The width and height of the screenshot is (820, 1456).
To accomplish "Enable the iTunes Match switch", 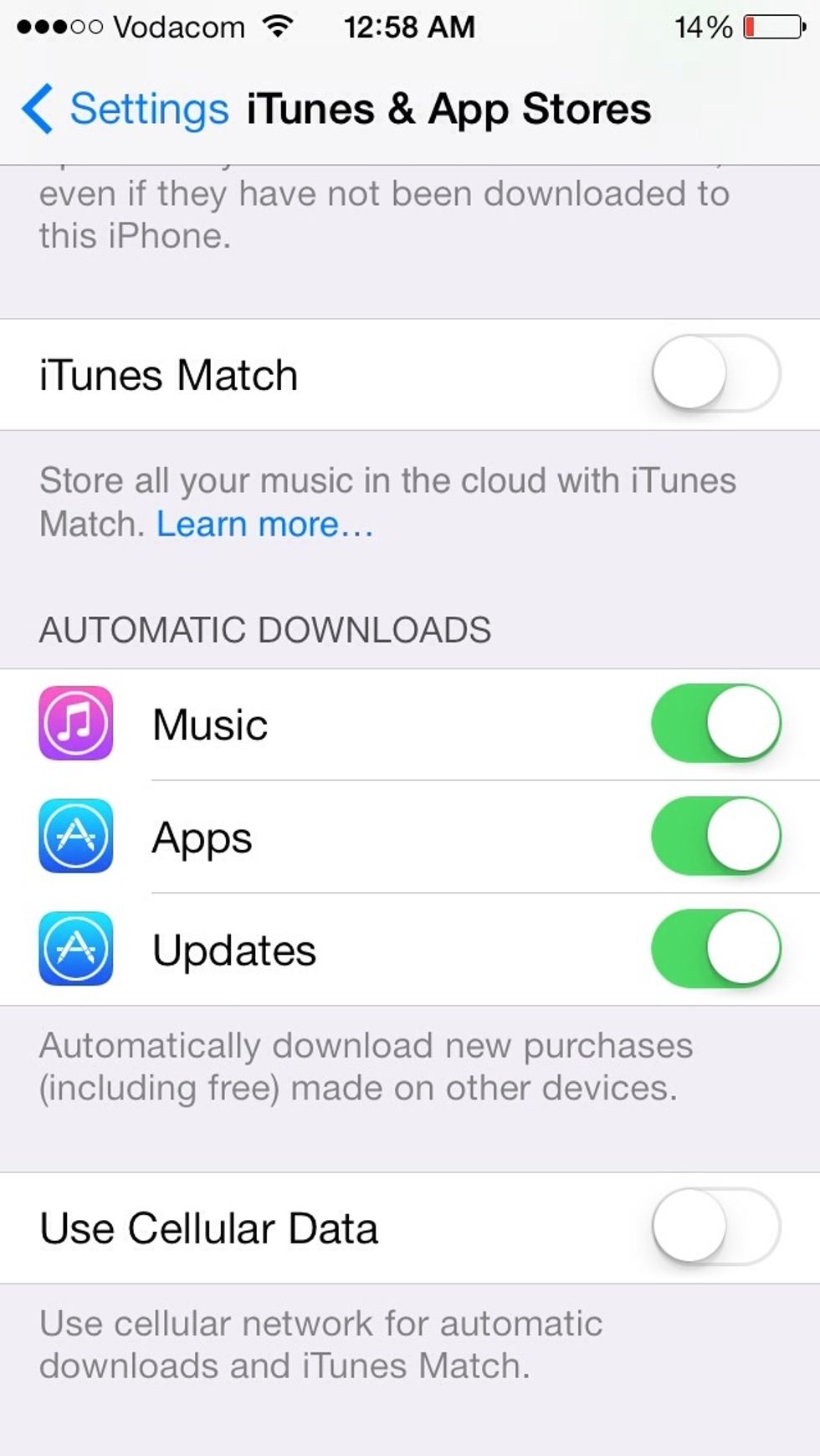I will click(x=715, y=373).
